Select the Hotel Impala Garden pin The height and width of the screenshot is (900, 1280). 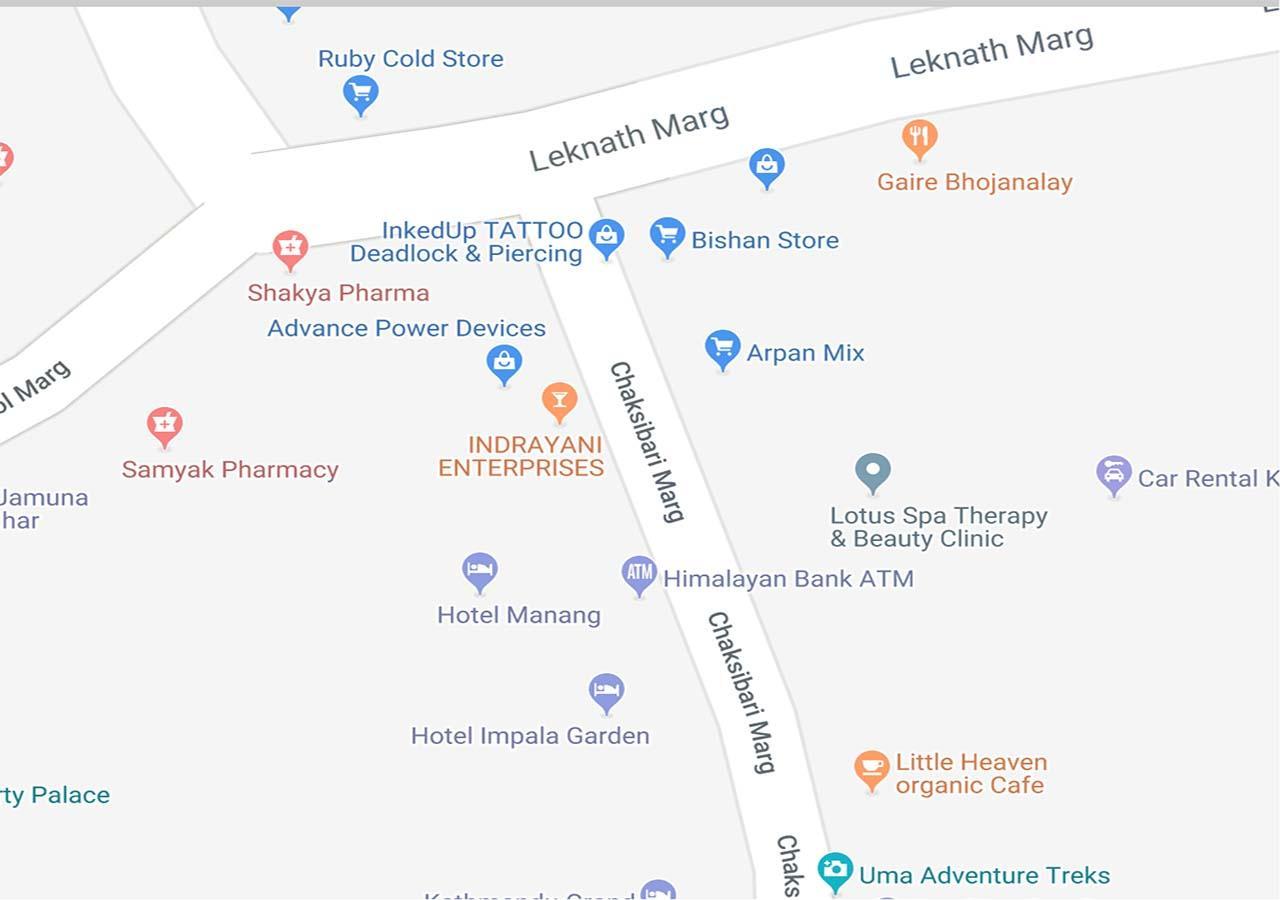[x=606, y=691]
